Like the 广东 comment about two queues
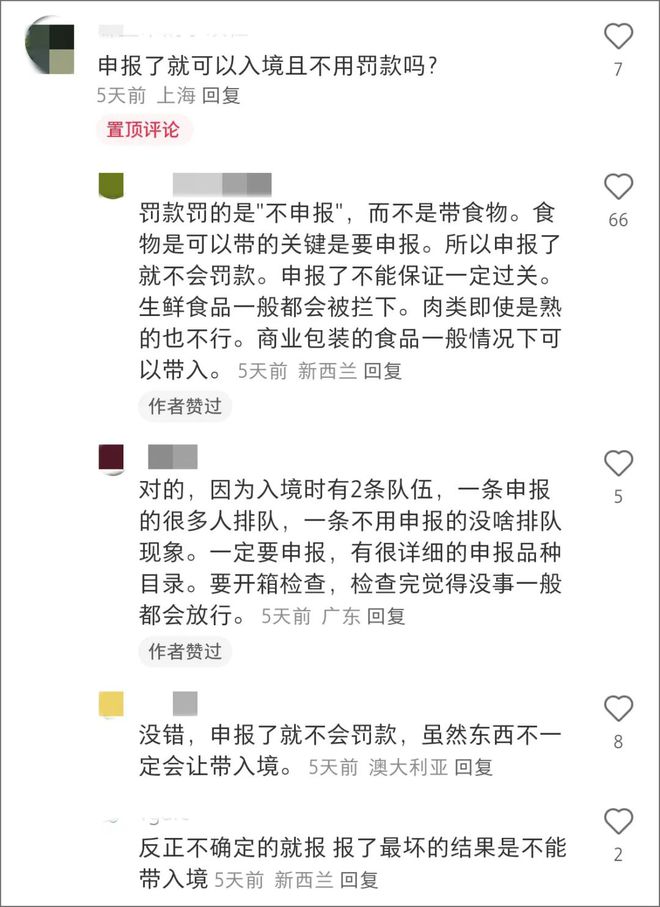Screen dimensions: 660x907 tap(618, 464)
